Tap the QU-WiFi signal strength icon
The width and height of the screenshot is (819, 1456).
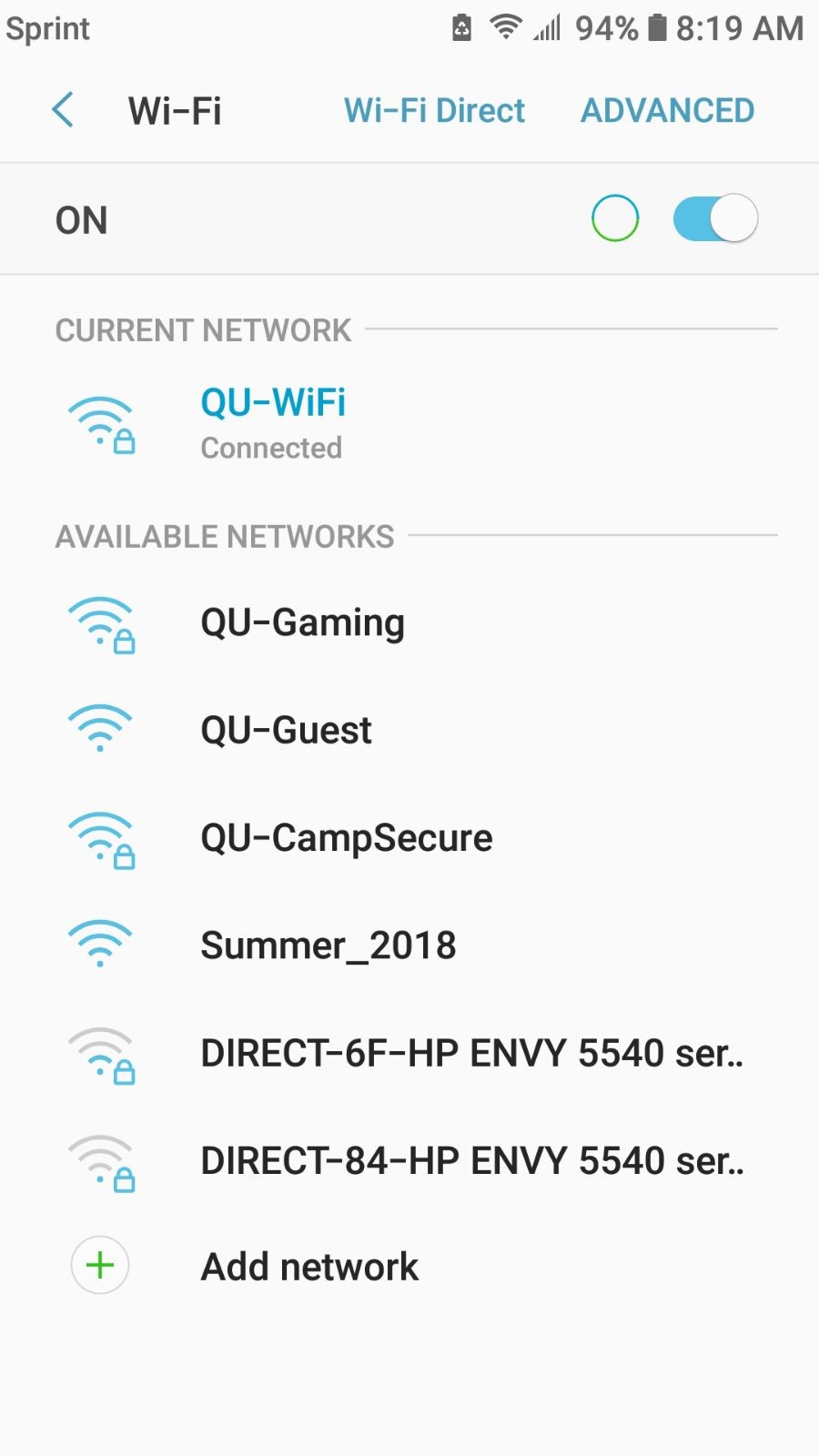click(100, 421)
